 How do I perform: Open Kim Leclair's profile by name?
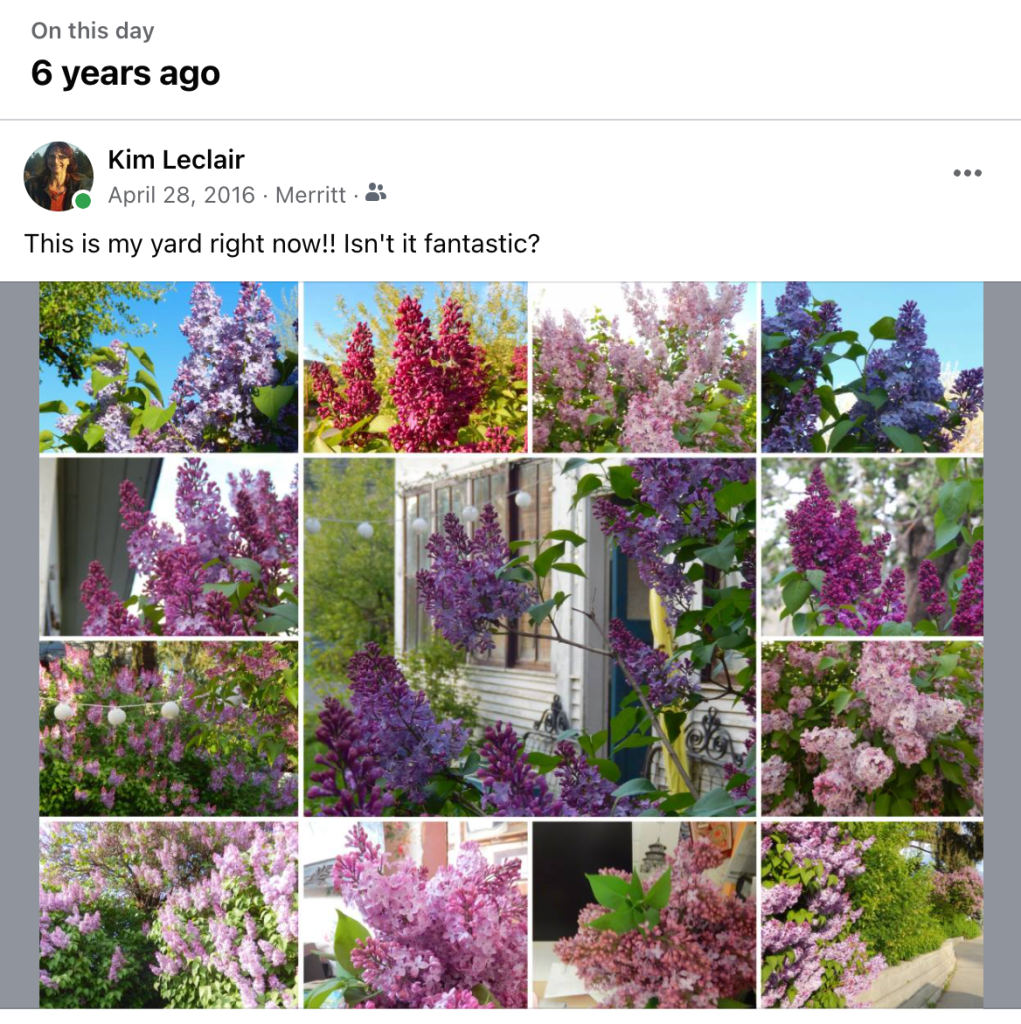point(176,159)
